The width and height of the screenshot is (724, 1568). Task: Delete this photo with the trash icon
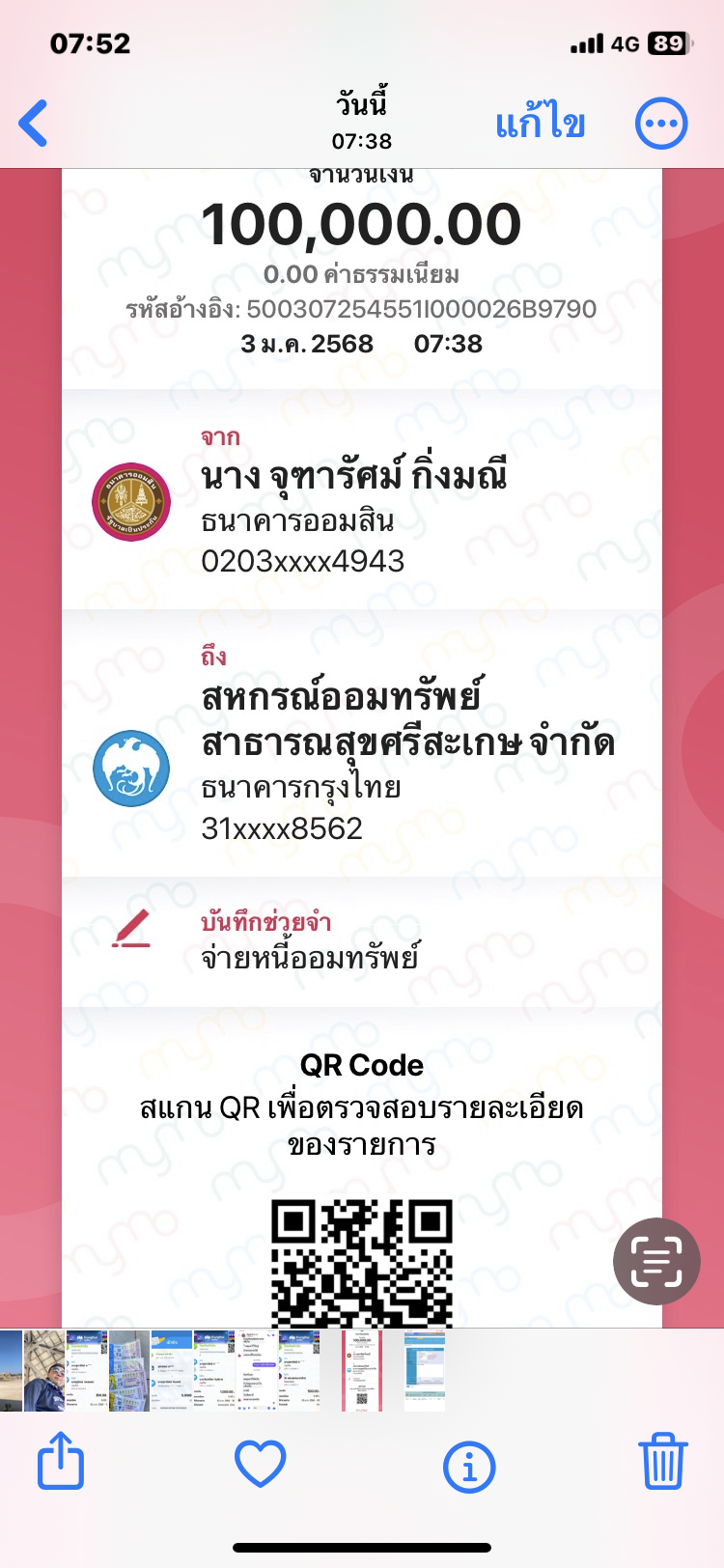click(x=662, y=1461)
